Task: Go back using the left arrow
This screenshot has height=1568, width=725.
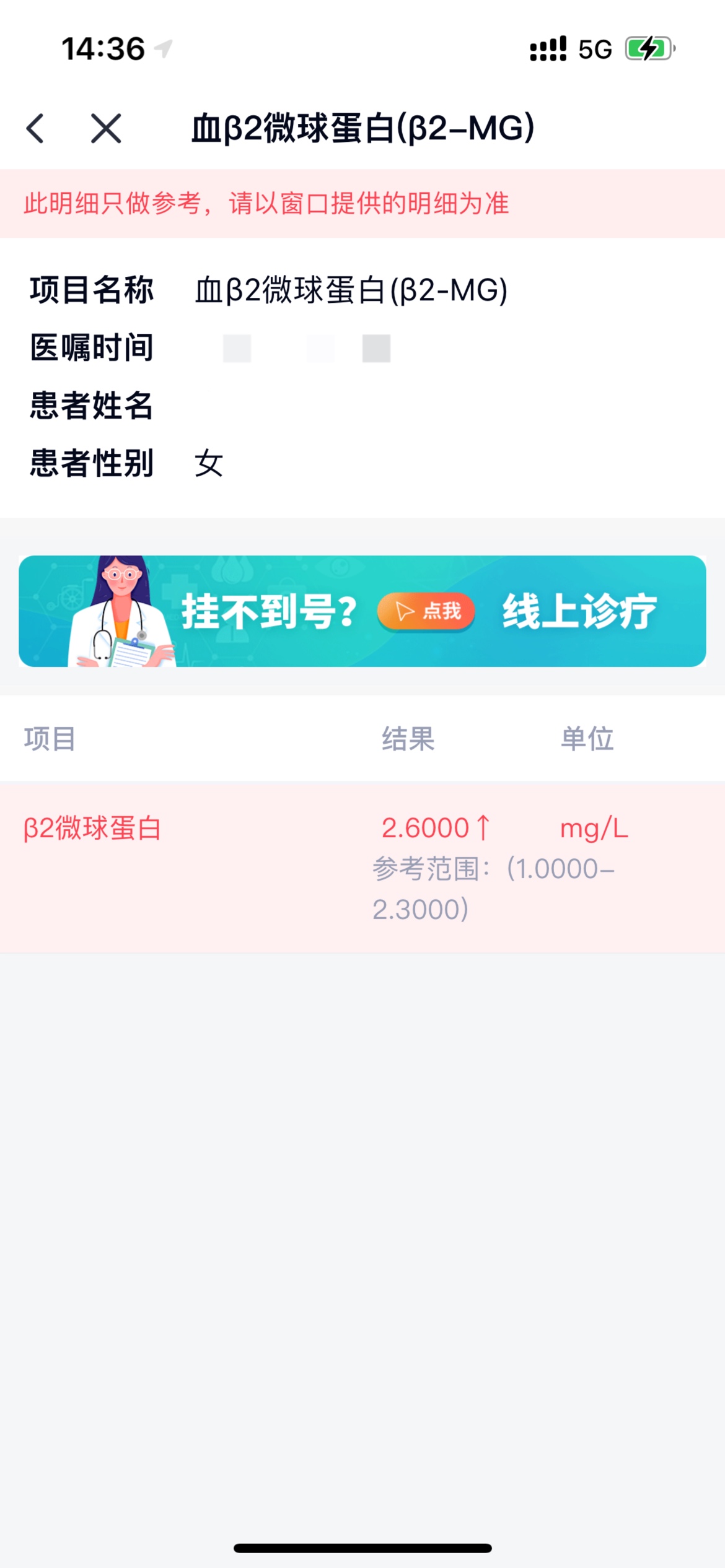Action: [36, 129]
